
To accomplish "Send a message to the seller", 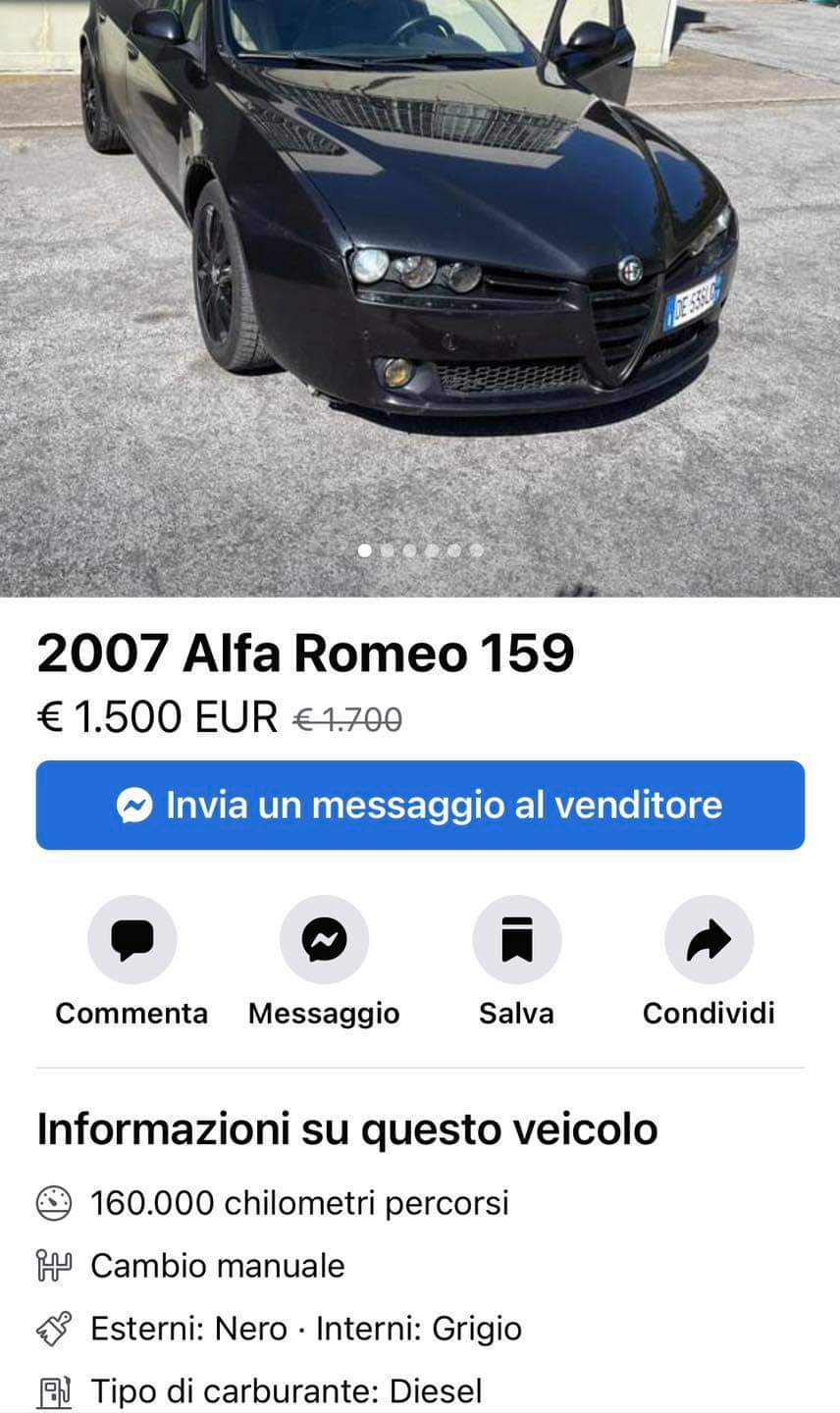I will [x=420, y=805].
